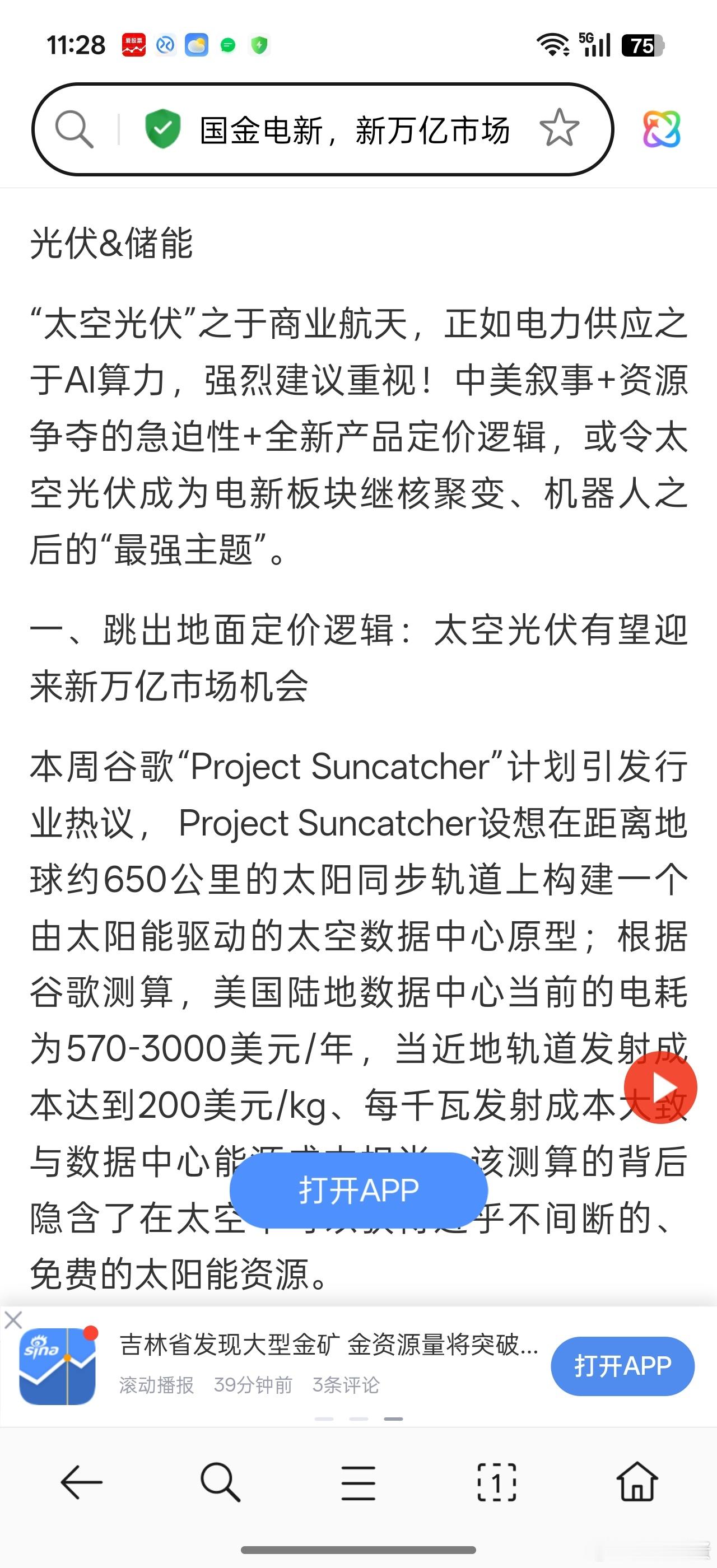This screenshot has height=1568, width=717.
Task: Open the AI assistant icon beside the address bar
Action: 661,128
